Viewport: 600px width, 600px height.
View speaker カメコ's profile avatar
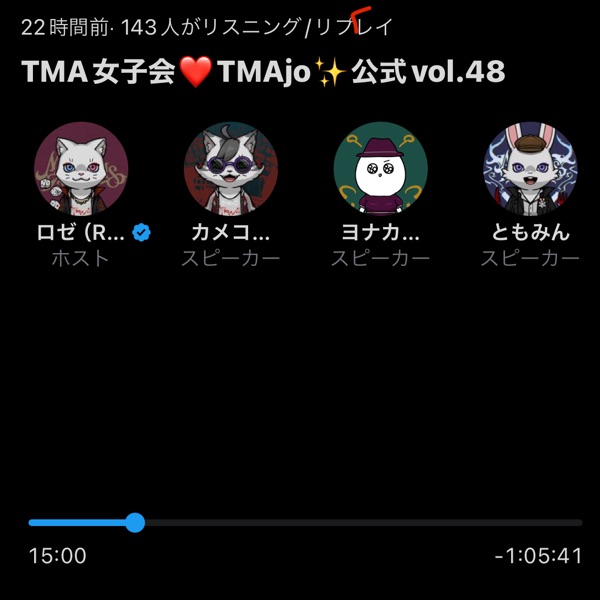(x=231, y=169)
